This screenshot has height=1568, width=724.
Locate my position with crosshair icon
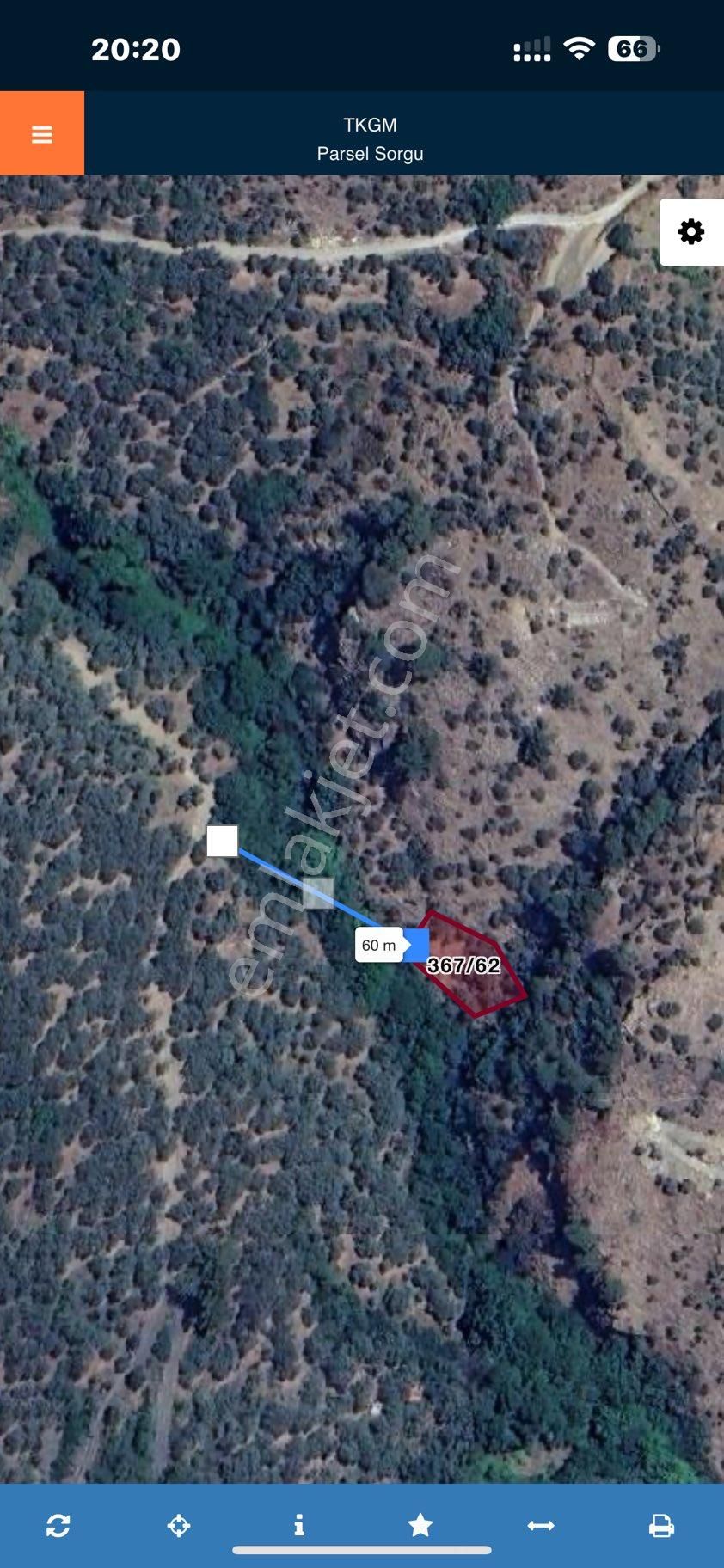(179, 1526)
